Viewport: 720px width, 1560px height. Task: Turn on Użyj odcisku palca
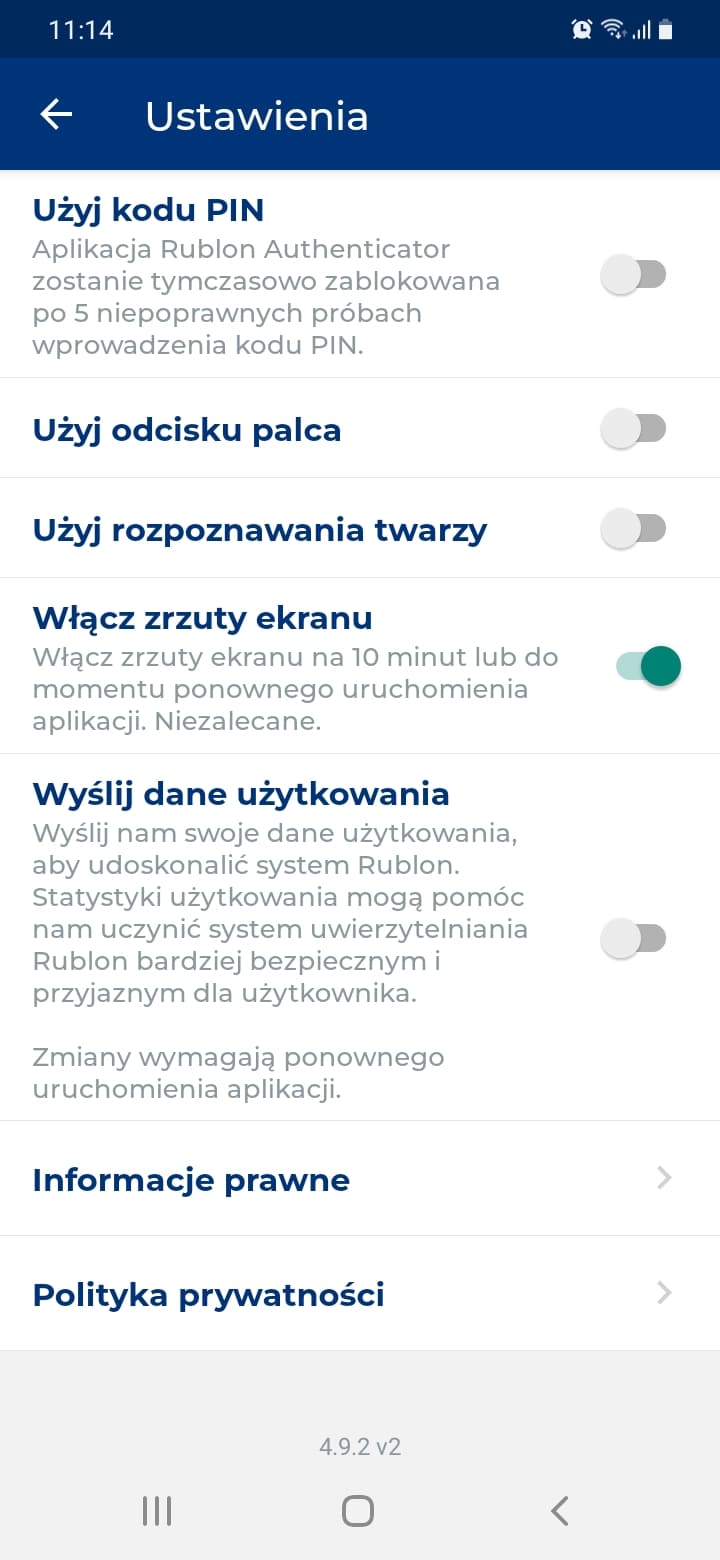pyautogui.click(x=633, y=429)
